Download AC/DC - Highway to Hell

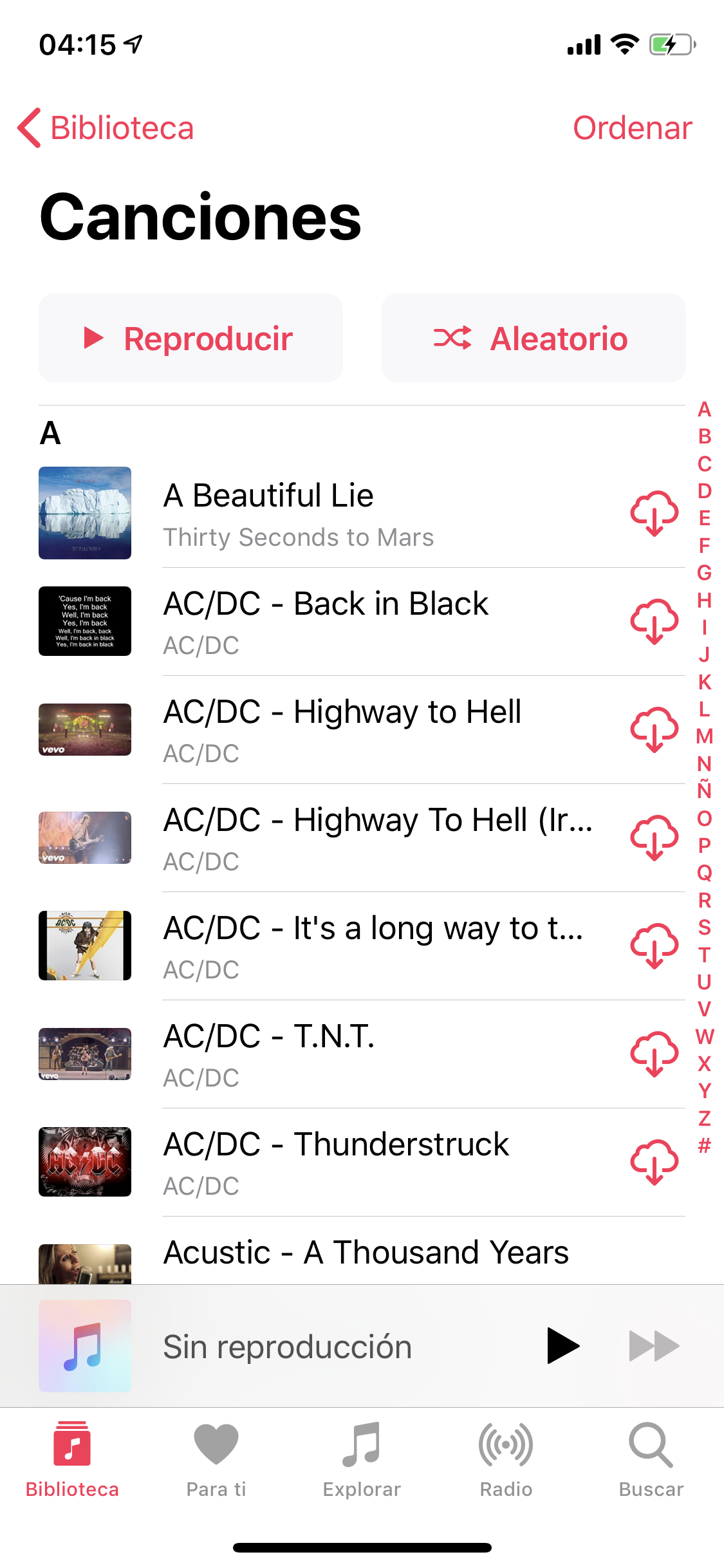point(654,730)
